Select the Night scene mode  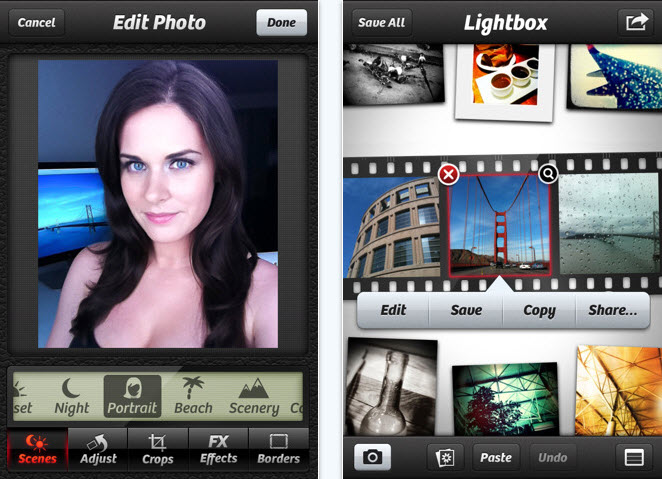(x=71, y=396)
